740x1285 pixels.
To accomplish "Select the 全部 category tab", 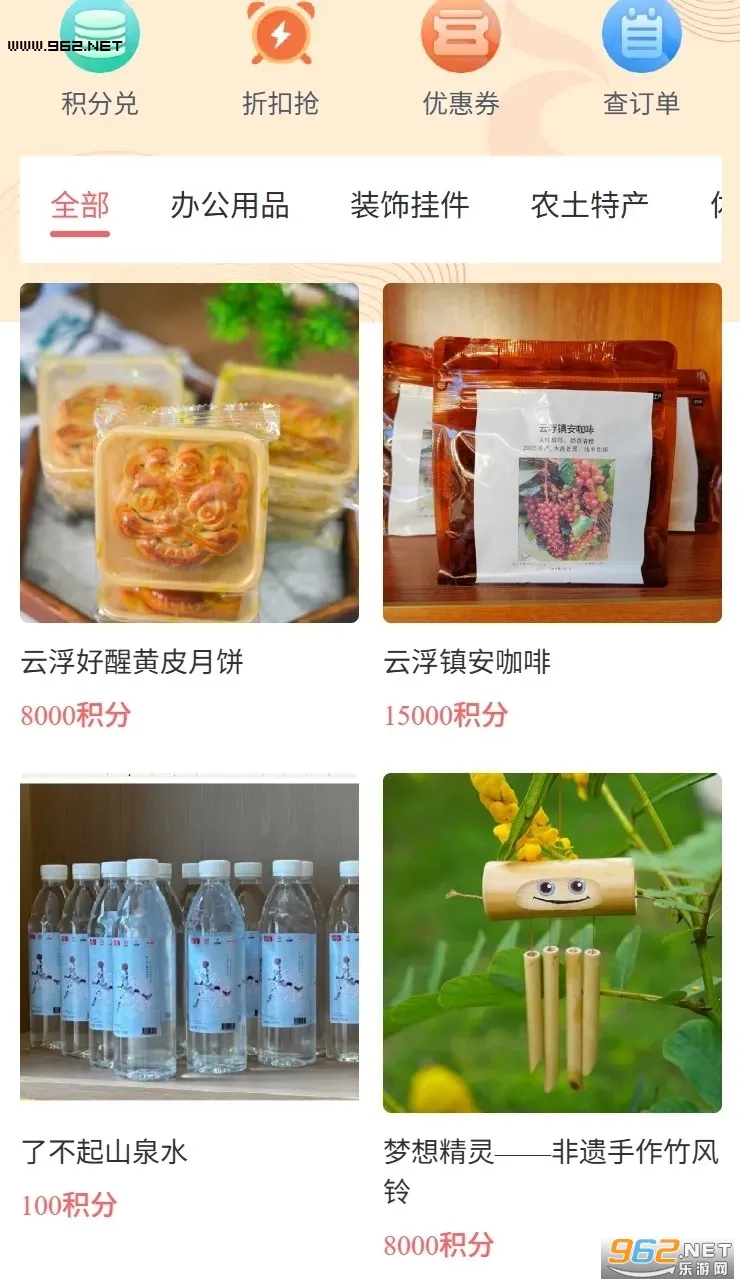I will [79, 206].
